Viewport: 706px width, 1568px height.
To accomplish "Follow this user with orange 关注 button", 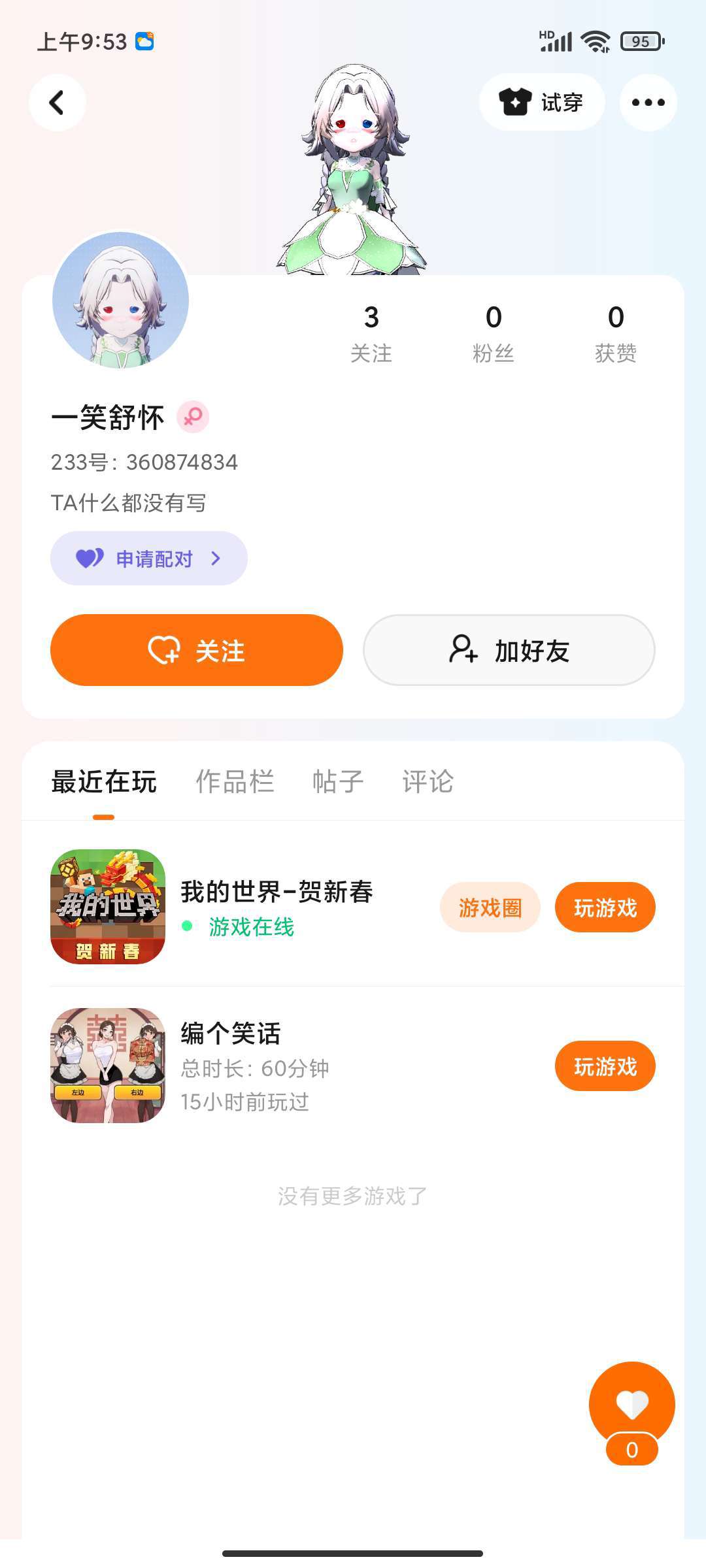I will [x=197, y=650].
